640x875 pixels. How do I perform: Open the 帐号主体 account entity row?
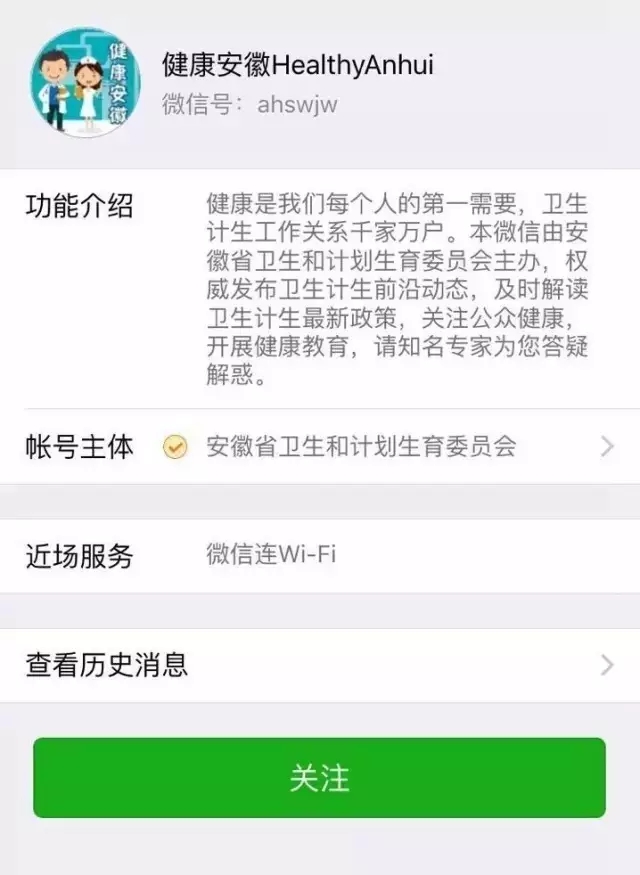(x=320, y=447)
